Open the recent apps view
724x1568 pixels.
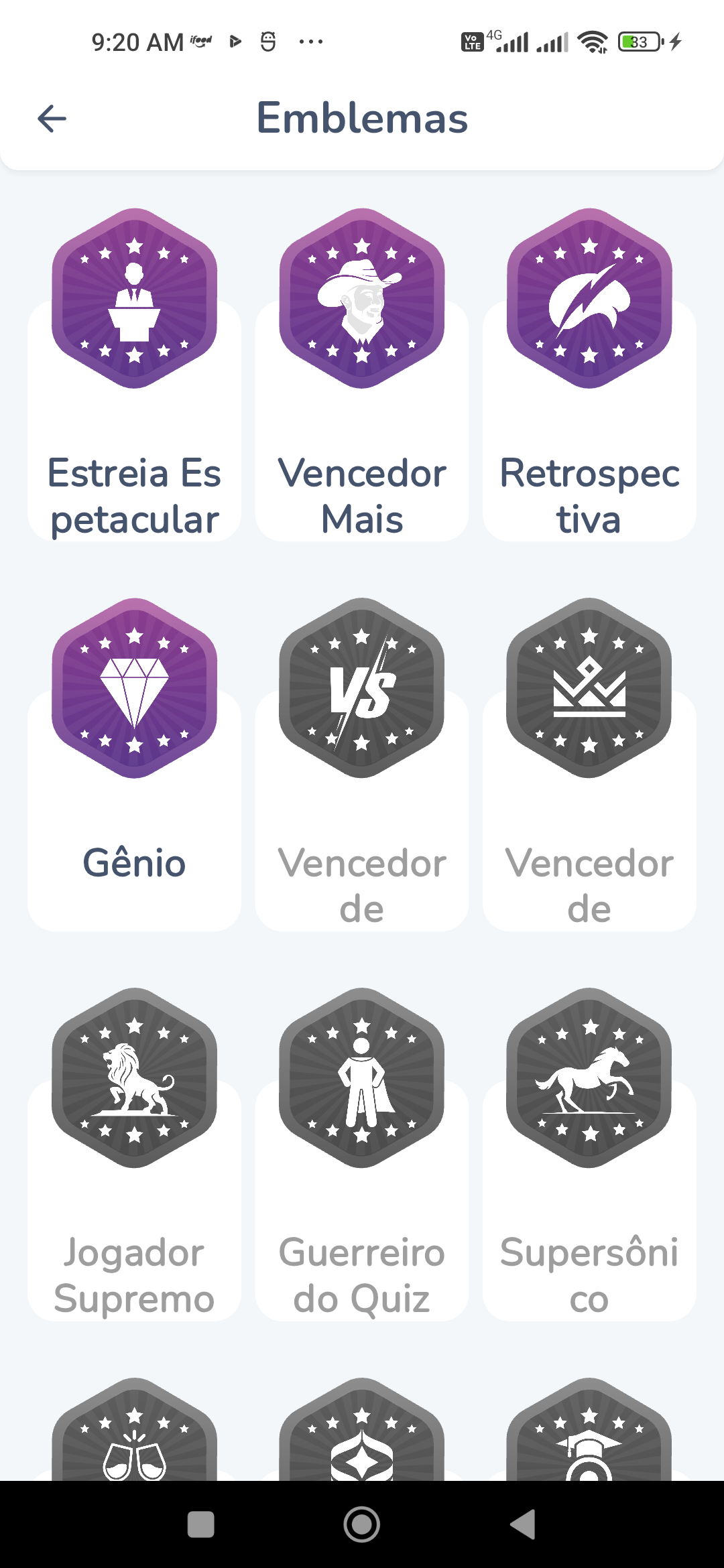(200, 1524)
